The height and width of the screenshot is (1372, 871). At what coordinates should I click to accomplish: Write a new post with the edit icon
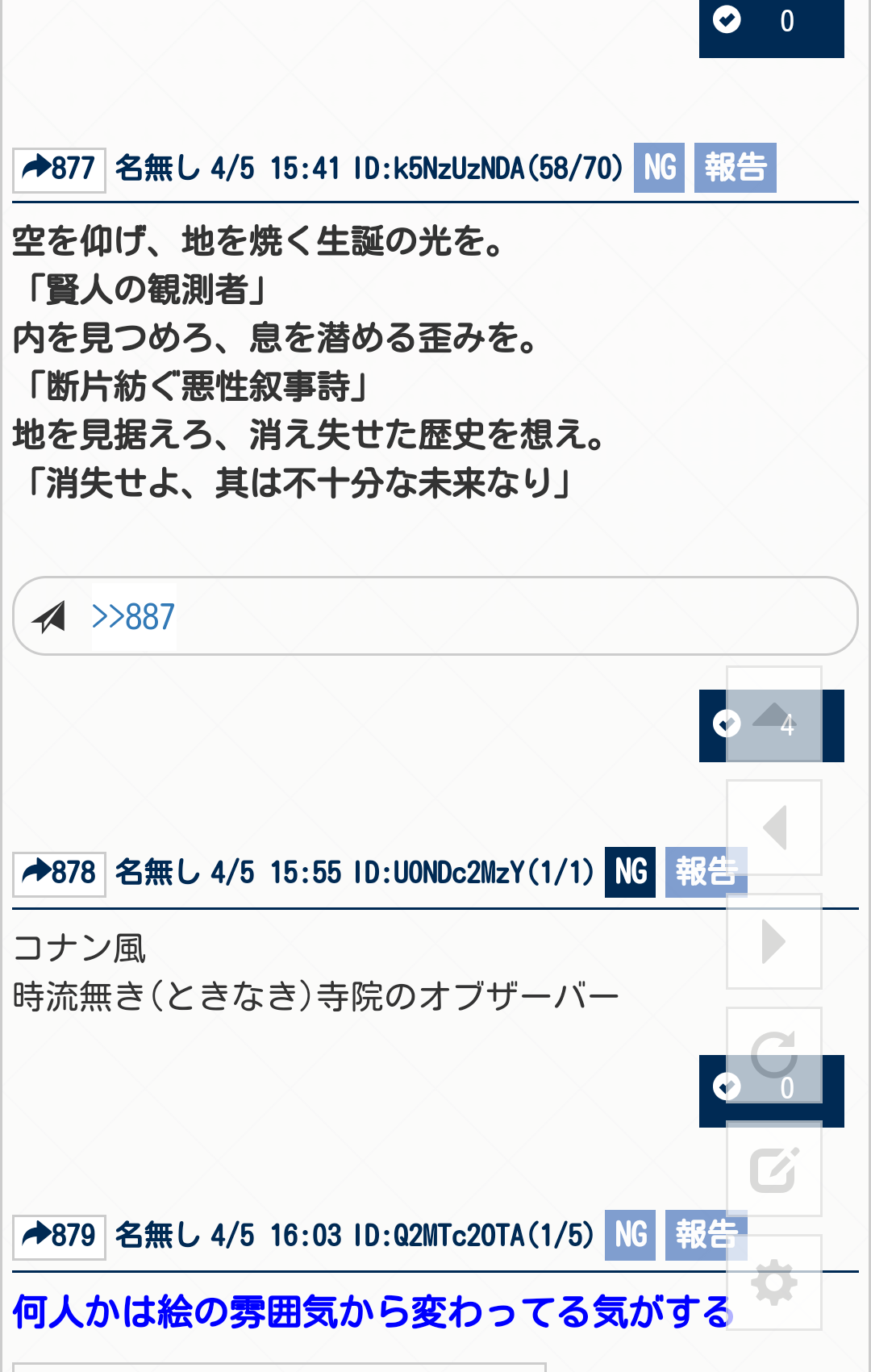point(774,1169)
